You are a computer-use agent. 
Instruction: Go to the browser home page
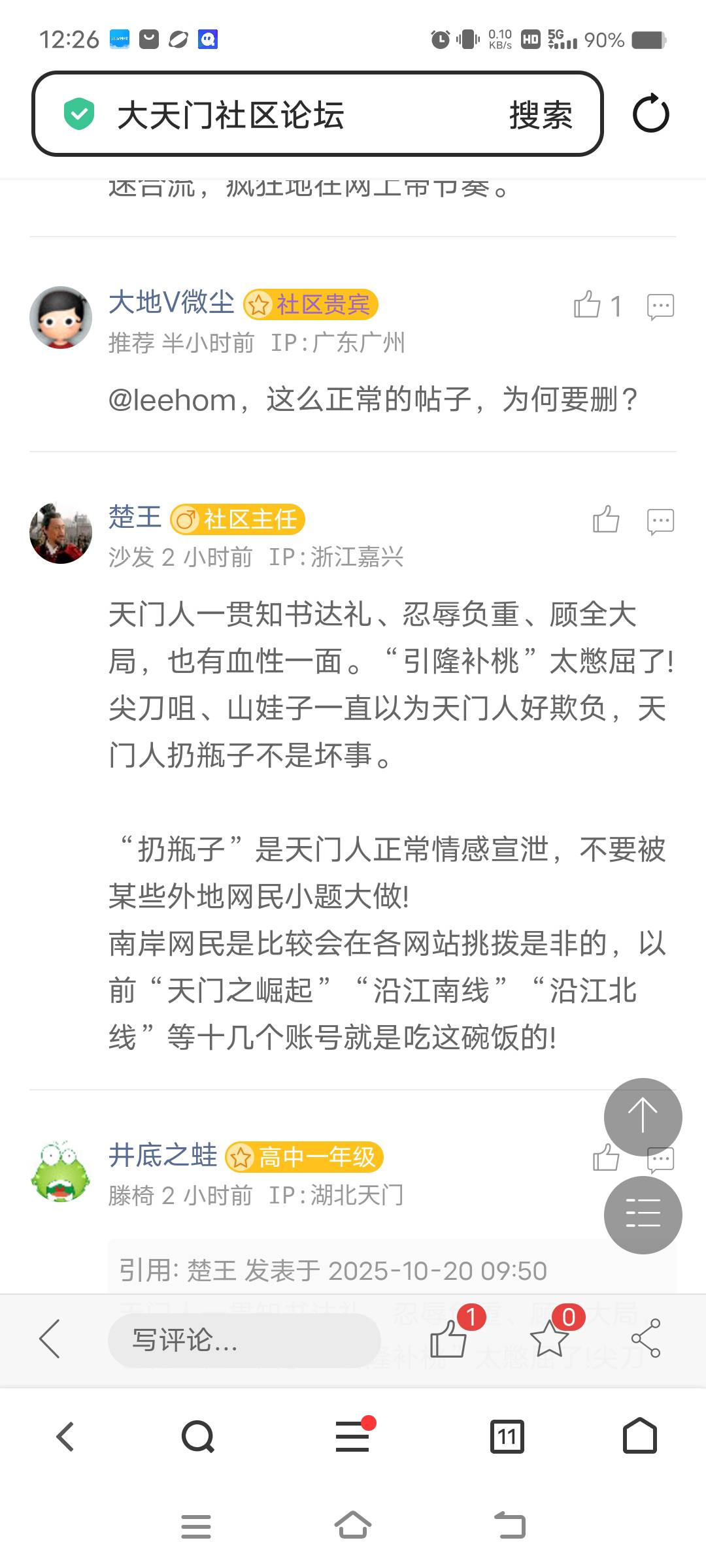click(x=639, y=1436)
